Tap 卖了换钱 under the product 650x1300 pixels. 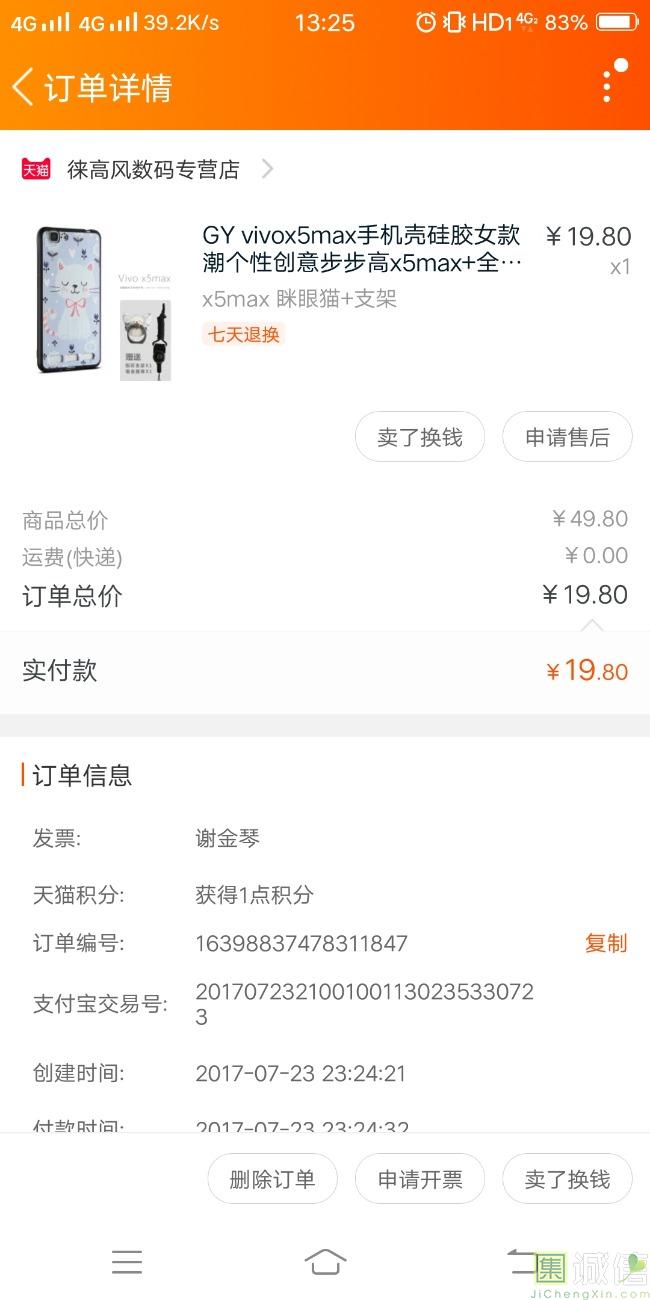pos(420,437)
